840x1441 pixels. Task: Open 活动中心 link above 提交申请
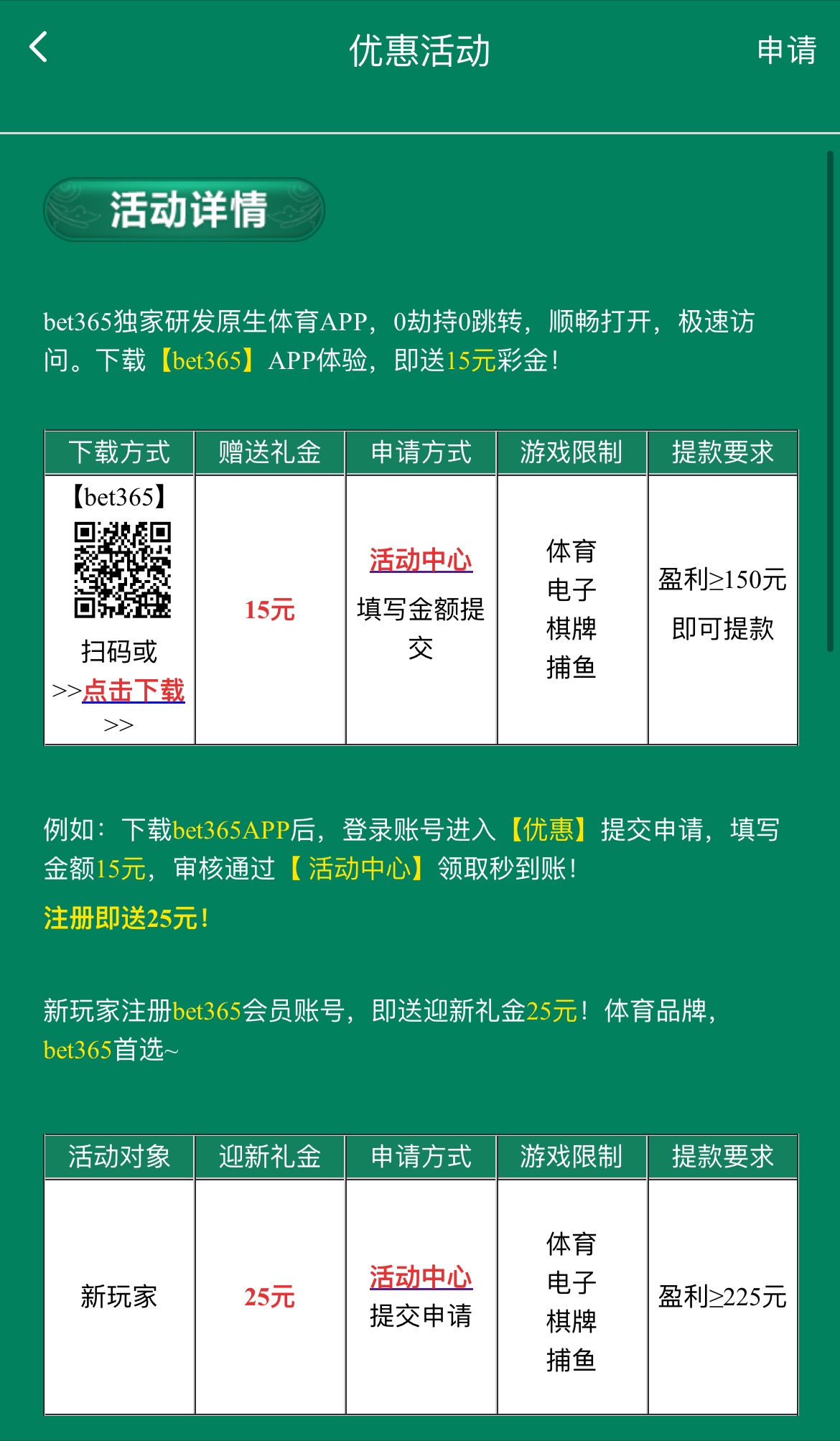pos(421,1277)
